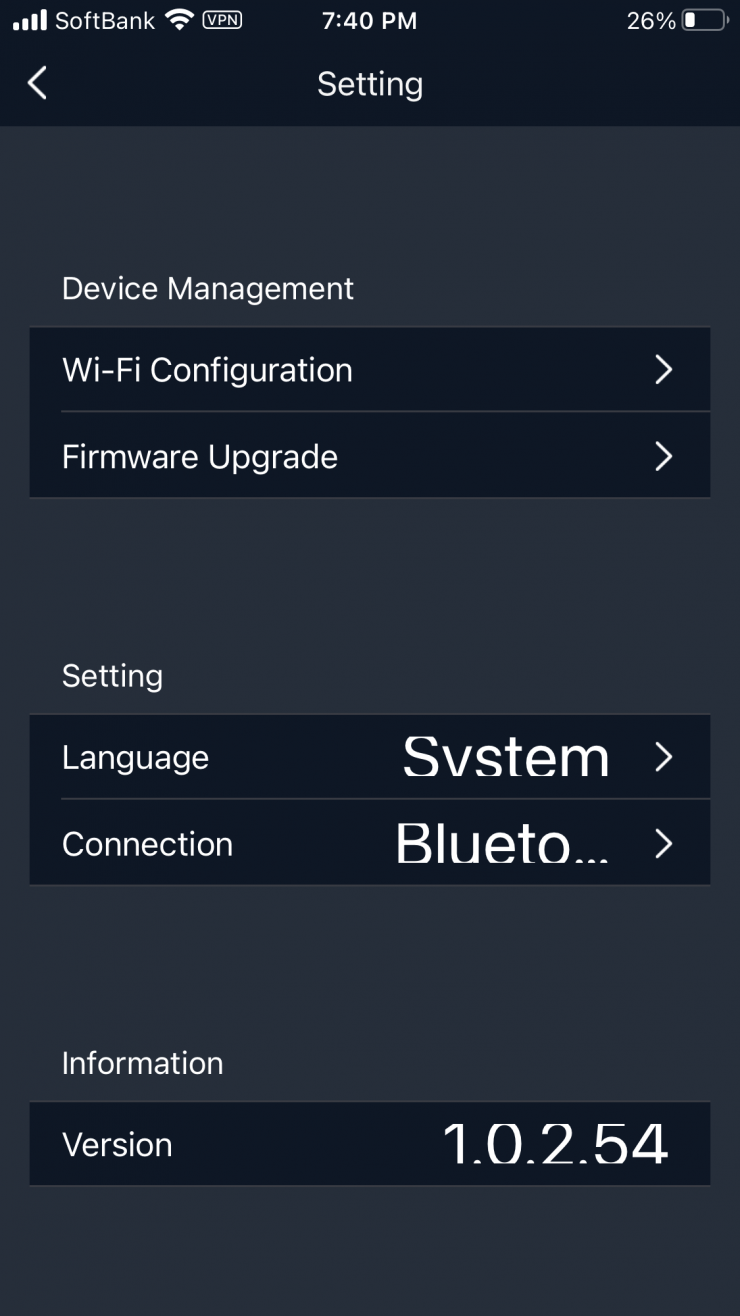Open the Language setting row

point(369,757)
